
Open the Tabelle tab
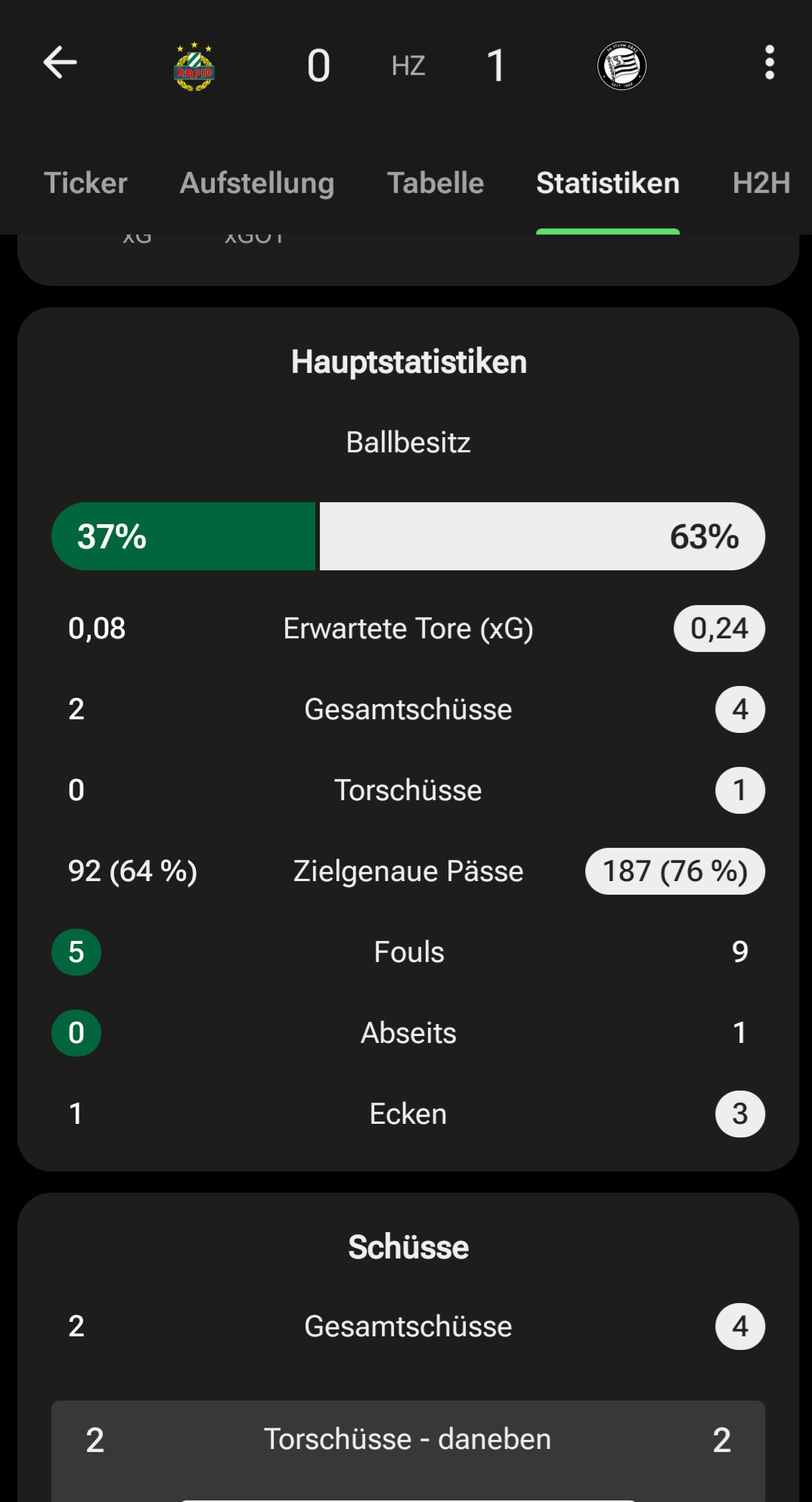click(435, 183)
